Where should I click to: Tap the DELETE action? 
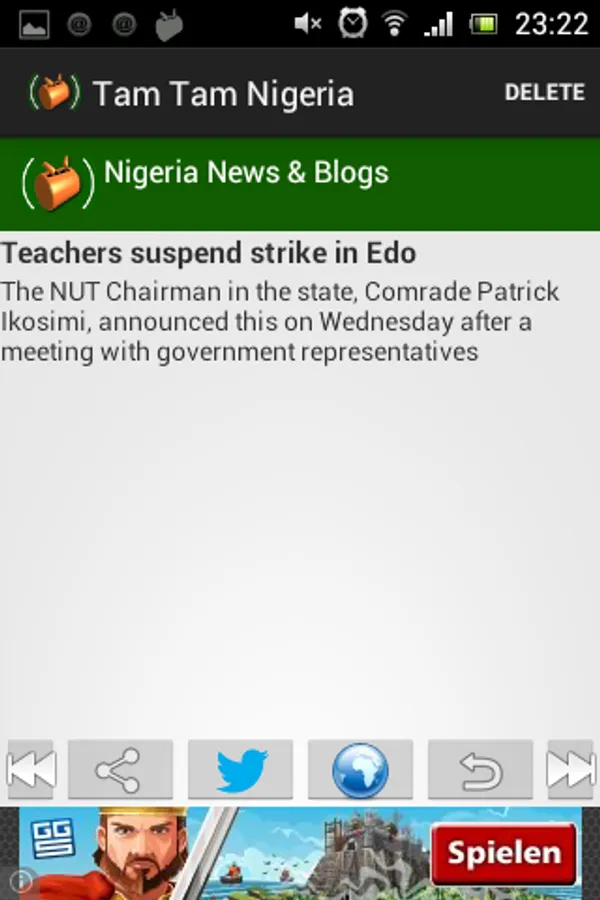pyautogui.click(x=544, y=92)
